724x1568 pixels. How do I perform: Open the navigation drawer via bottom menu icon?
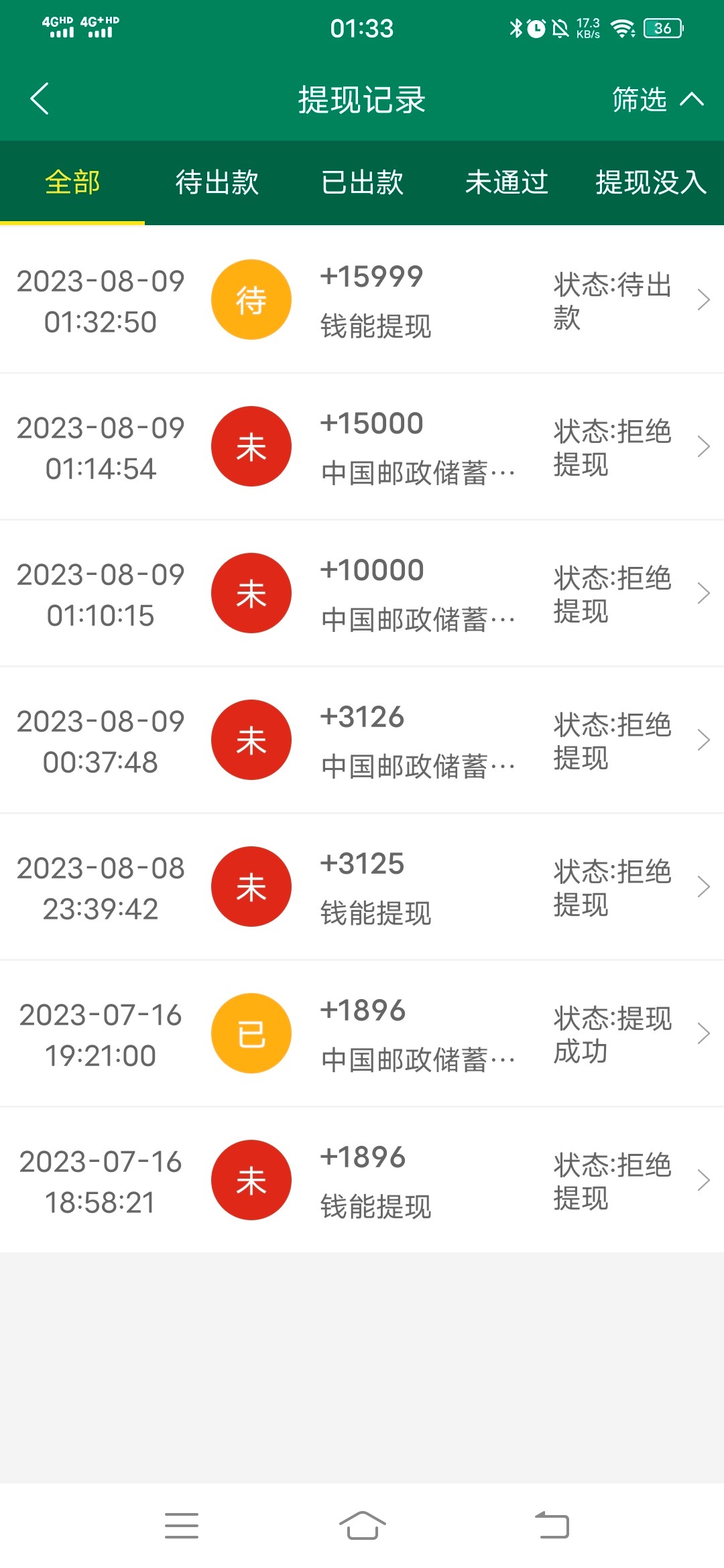(x=181, y=1525)
